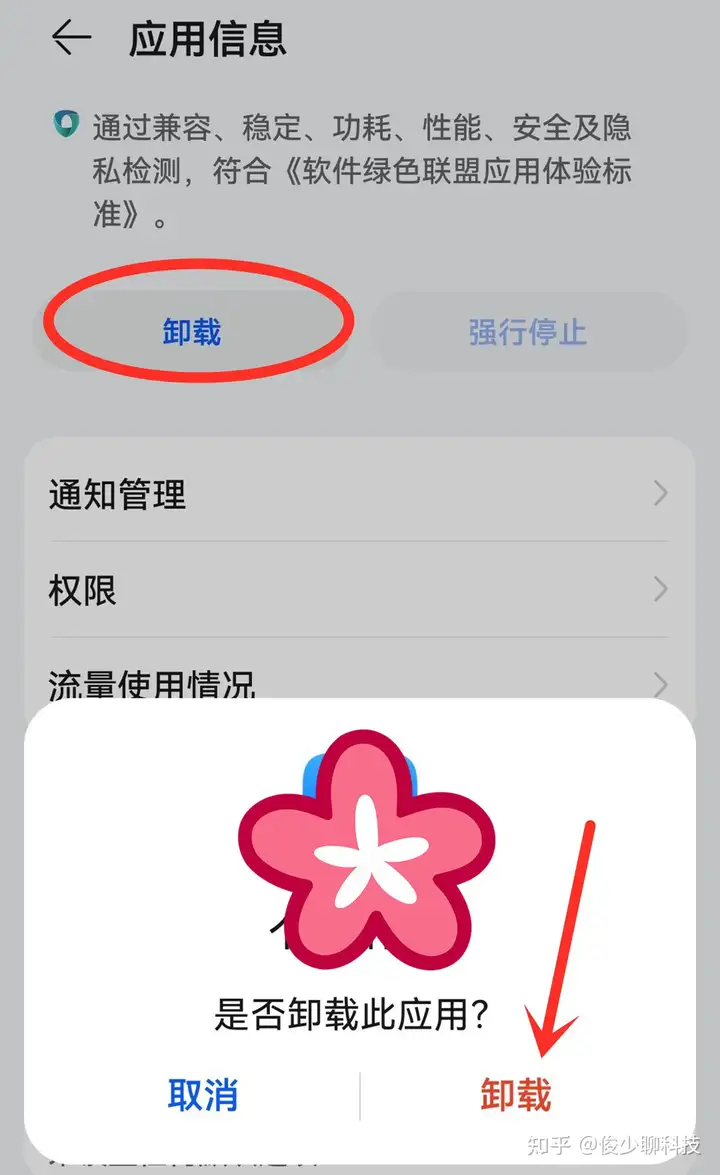Tap the 卸载 button under app info

(192, 331)
